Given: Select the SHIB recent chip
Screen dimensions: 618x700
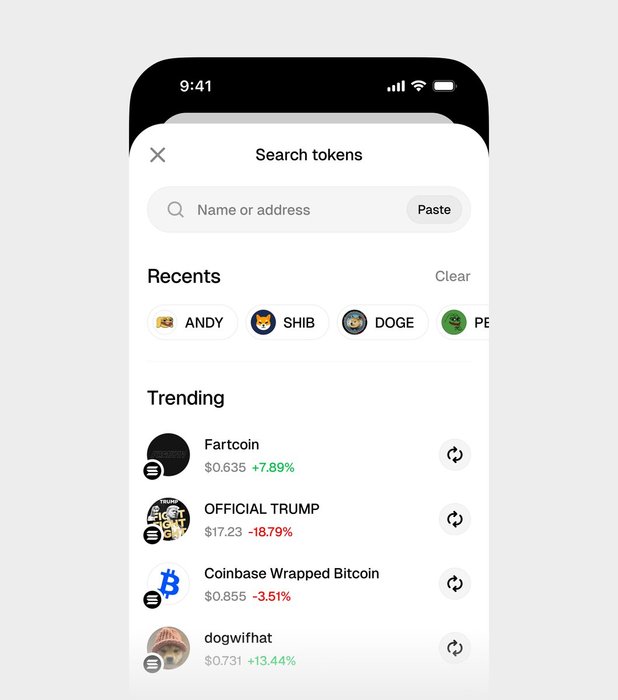Looking at the screenshot, I should [x=288, y=323].
